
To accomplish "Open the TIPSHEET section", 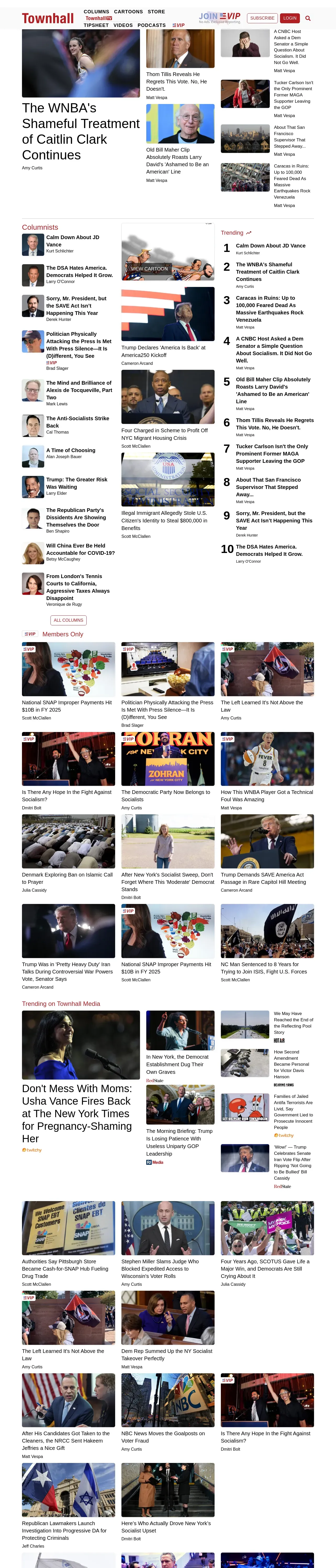I will pyautogui.click(x=96, y=26).
